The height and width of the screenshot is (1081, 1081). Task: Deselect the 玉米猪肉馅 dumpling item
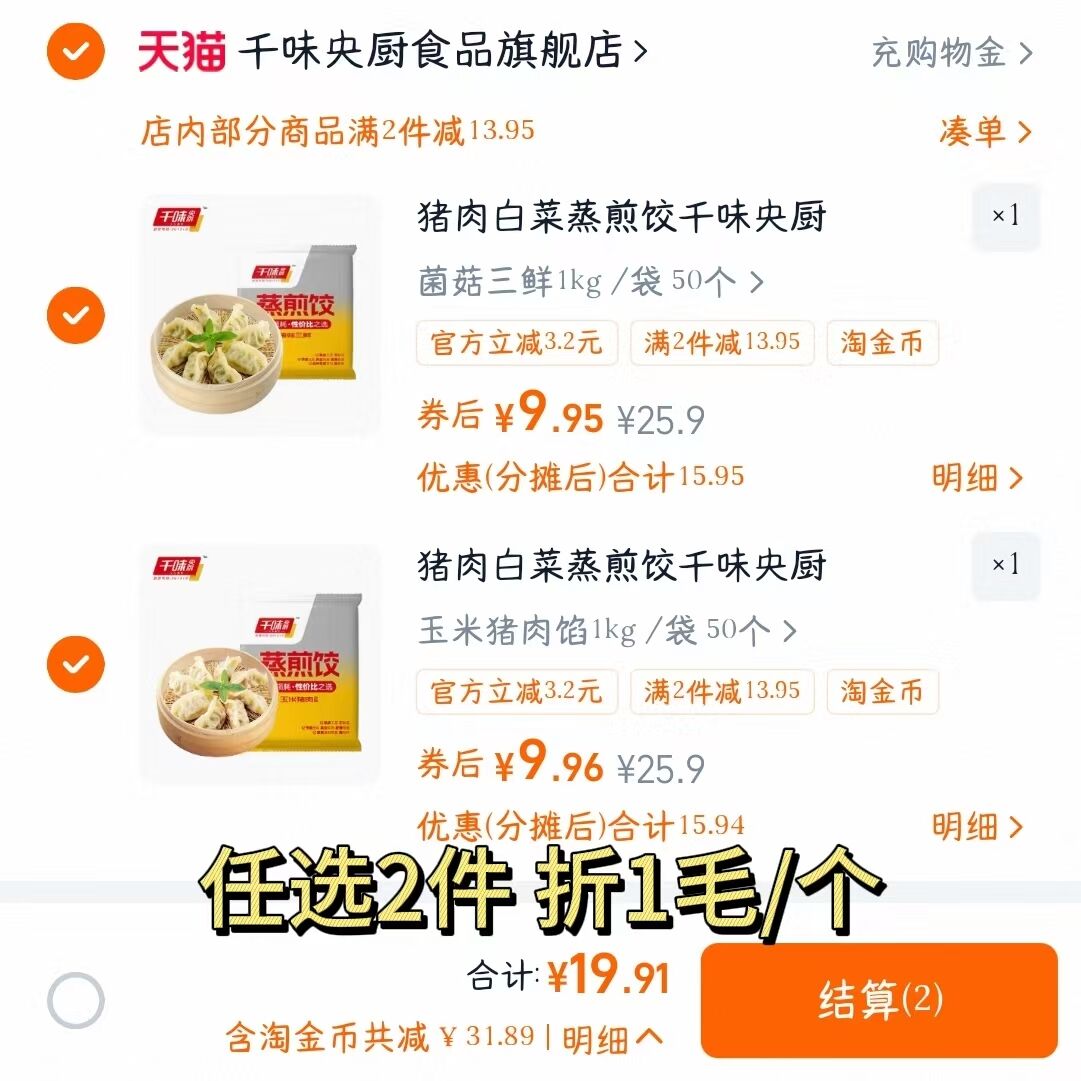(x=75, y=664)
